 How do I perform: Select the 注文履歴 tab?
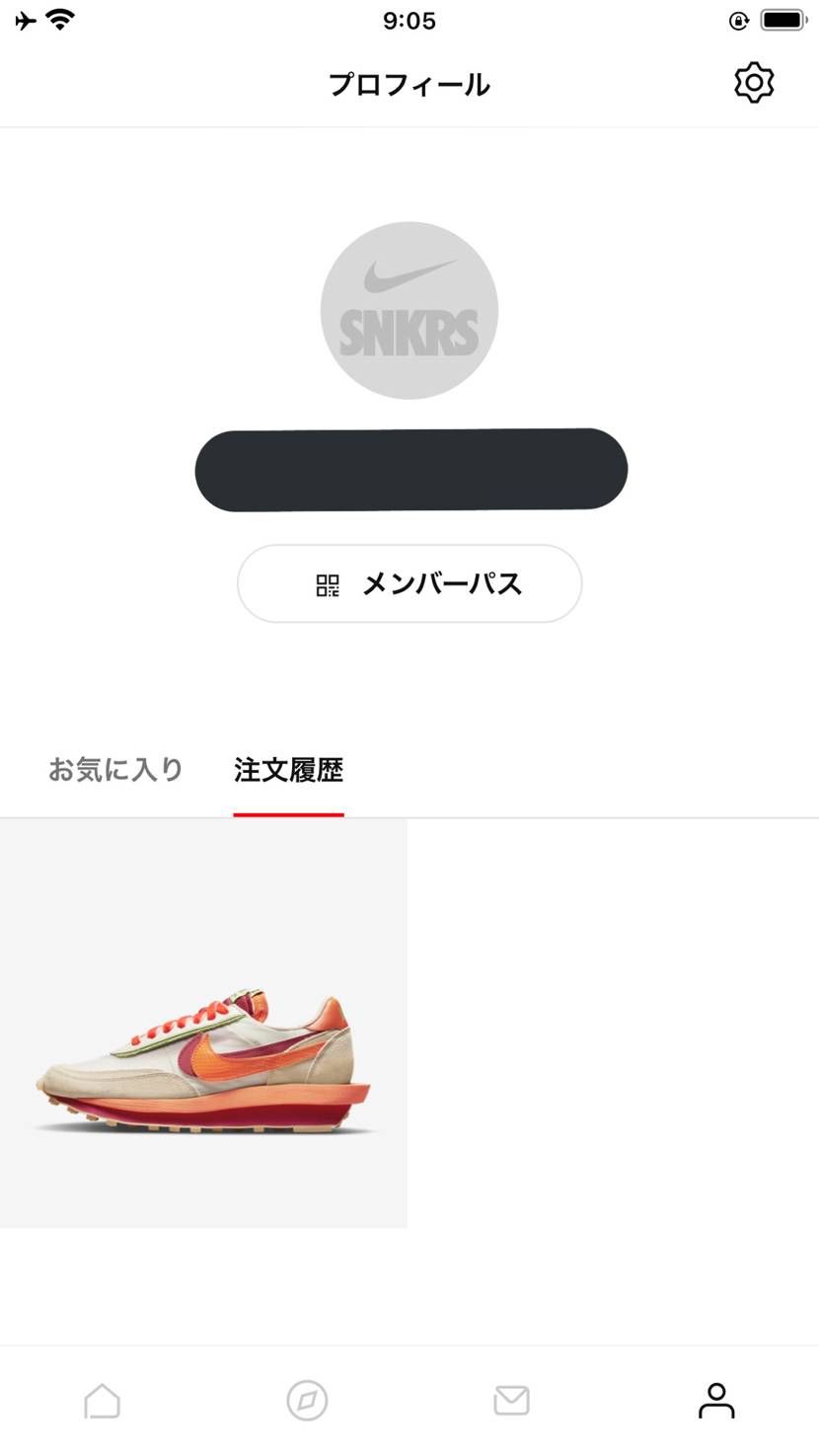[x=287, y=771]
